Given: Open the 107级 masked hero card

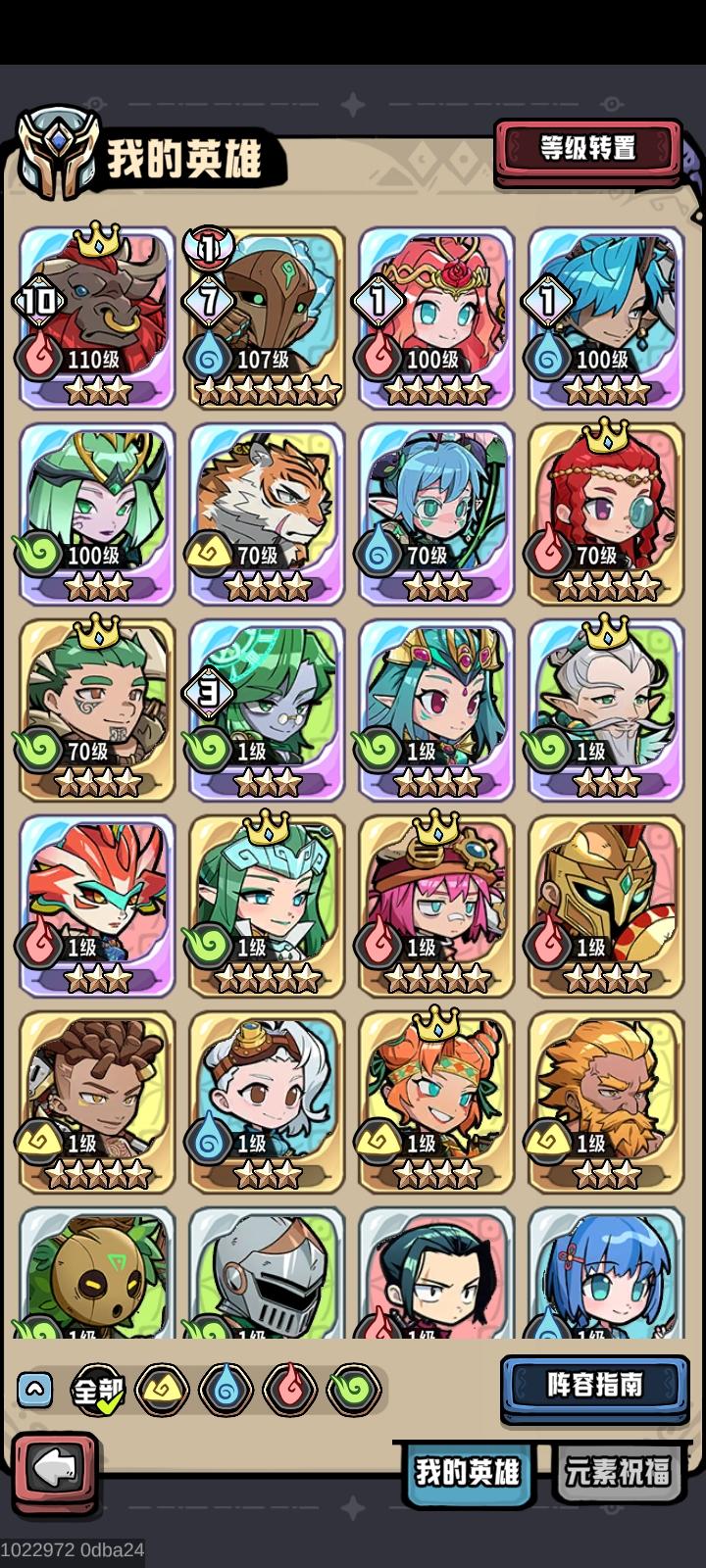Looking at the screenshot, I should pos(265,314).
